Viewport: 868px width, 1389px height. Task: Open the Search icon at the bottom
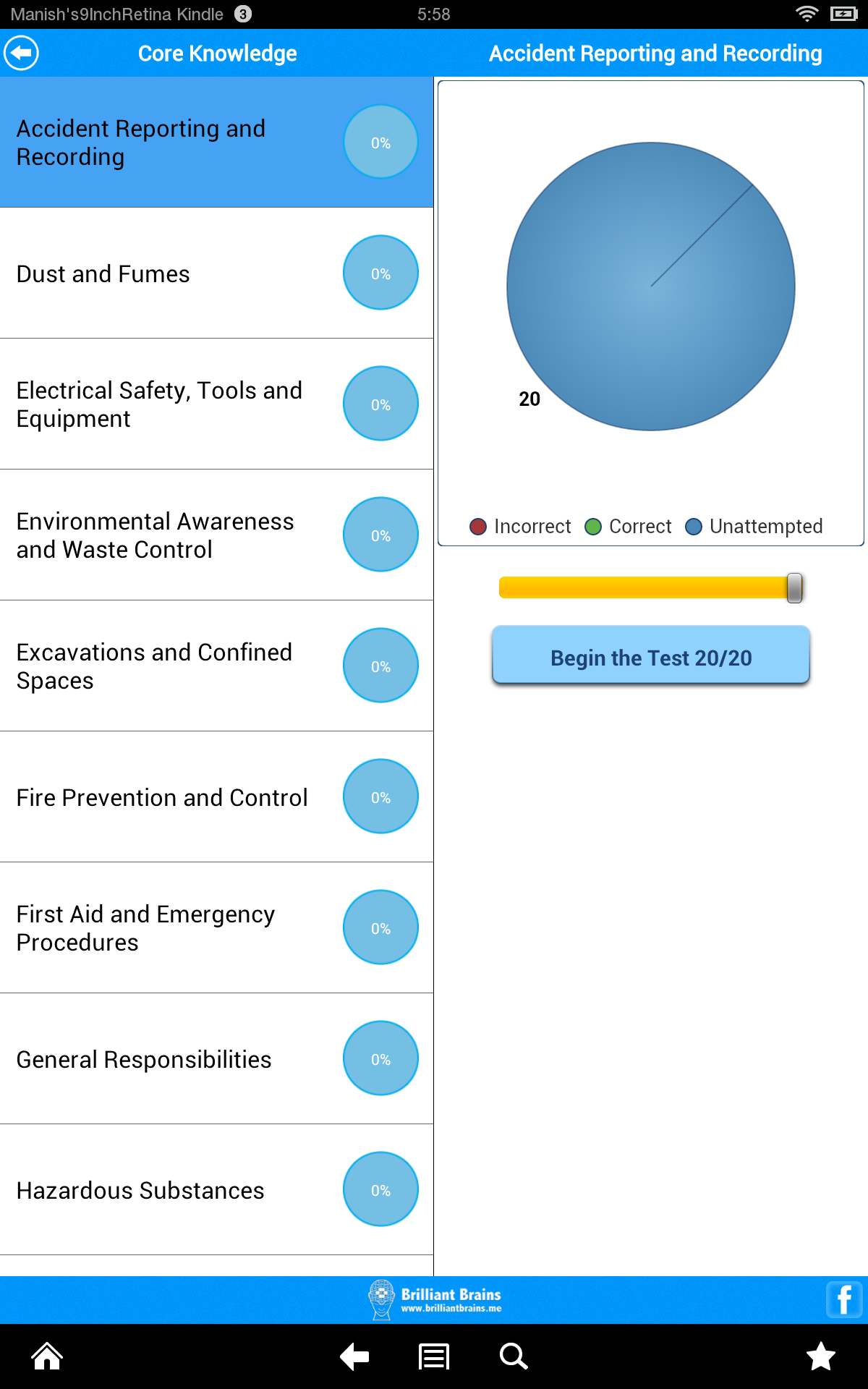tap(514, 1356)
